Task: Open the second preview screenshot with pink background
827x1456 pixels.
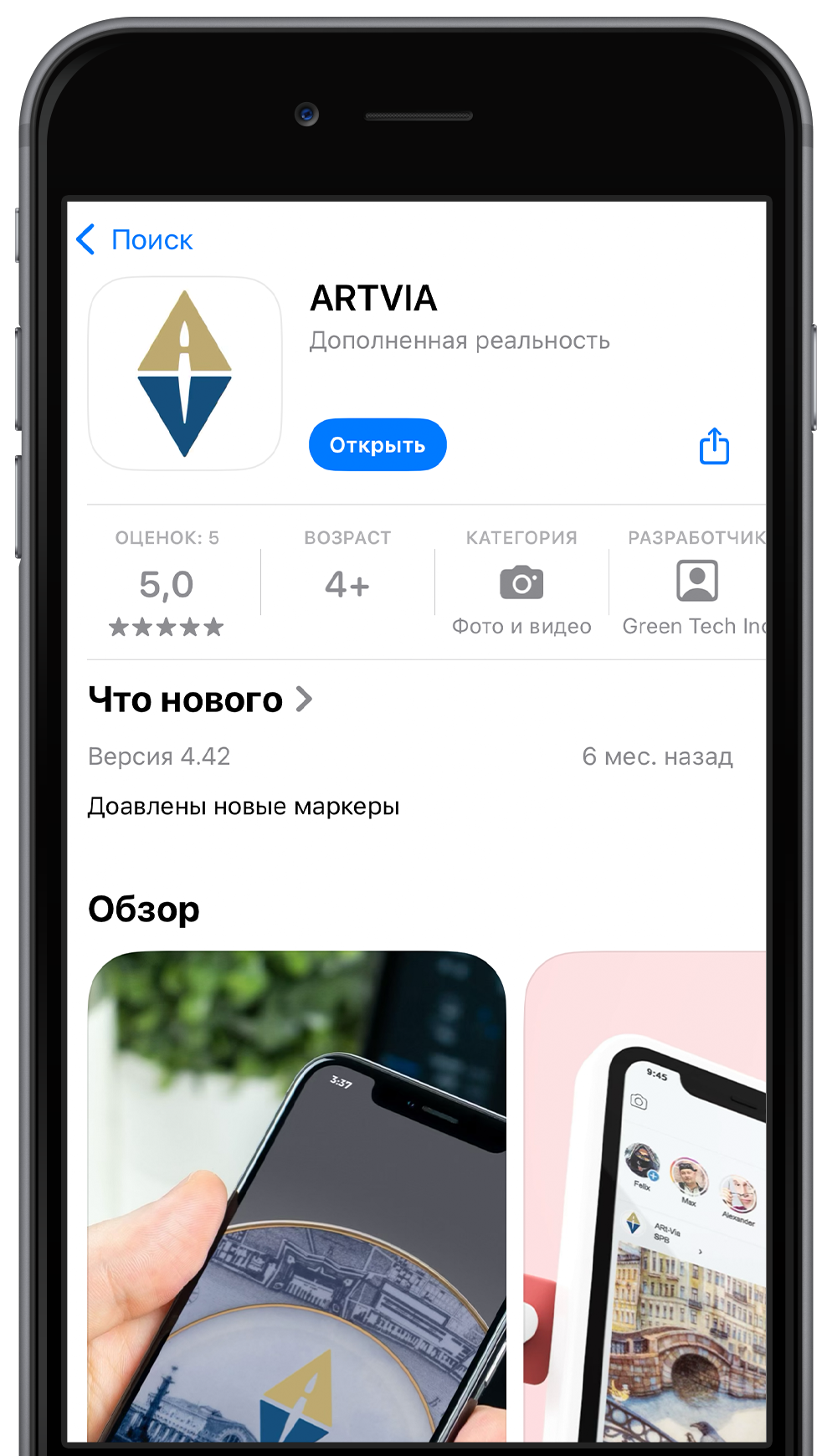Action: (x=645, y=1195)
